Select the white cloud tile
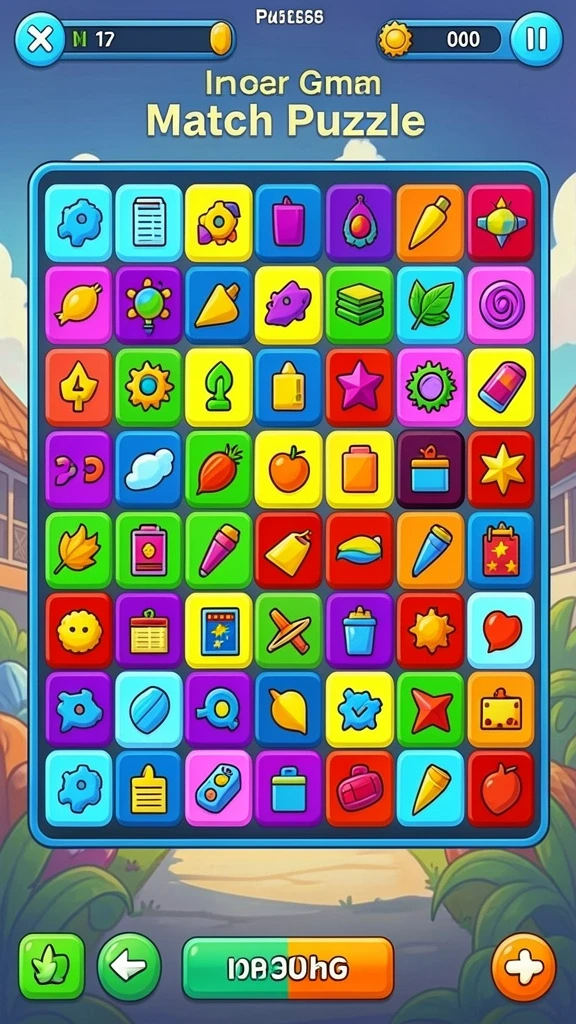Screen dimensions: 576x1024 coord(149,469)
